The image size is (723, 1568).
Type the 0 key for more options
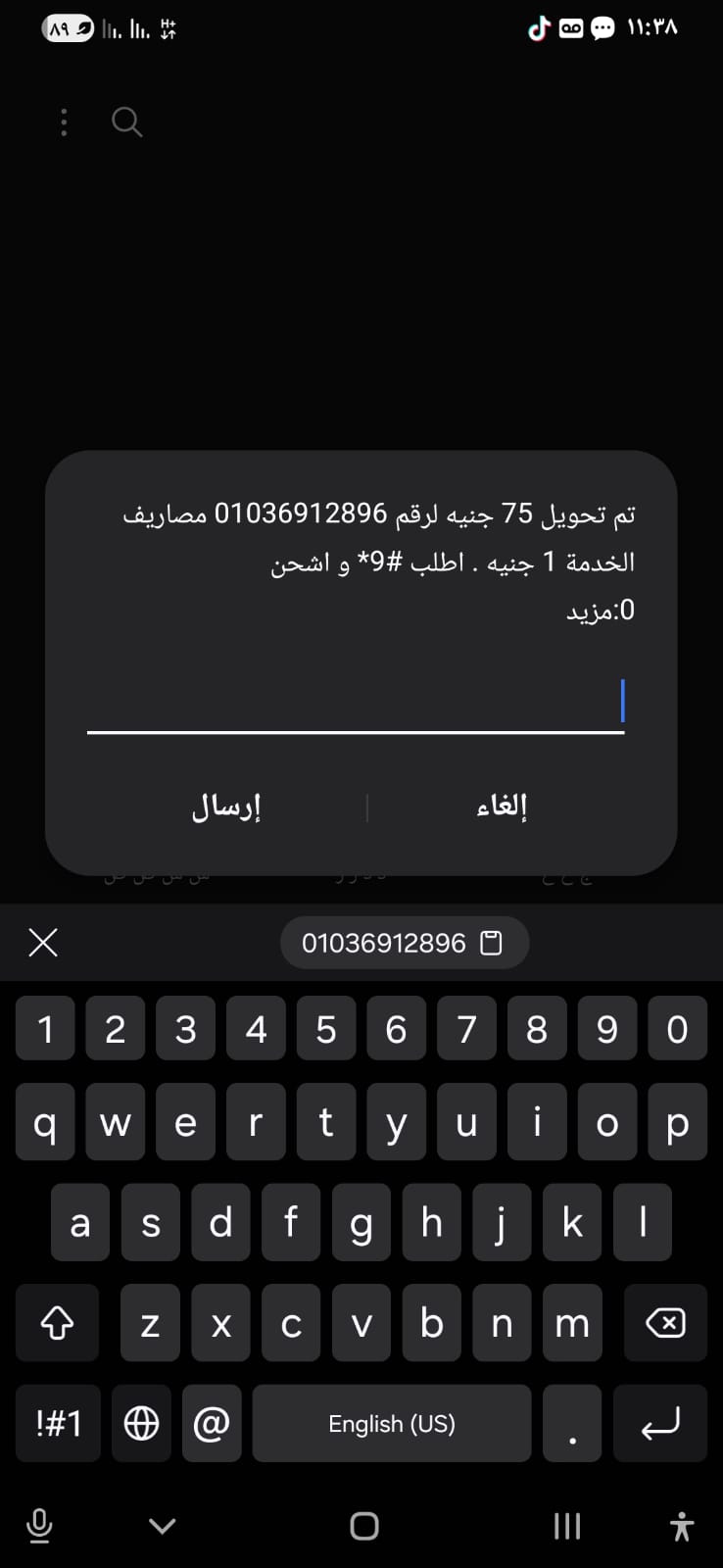(677, 1029)
